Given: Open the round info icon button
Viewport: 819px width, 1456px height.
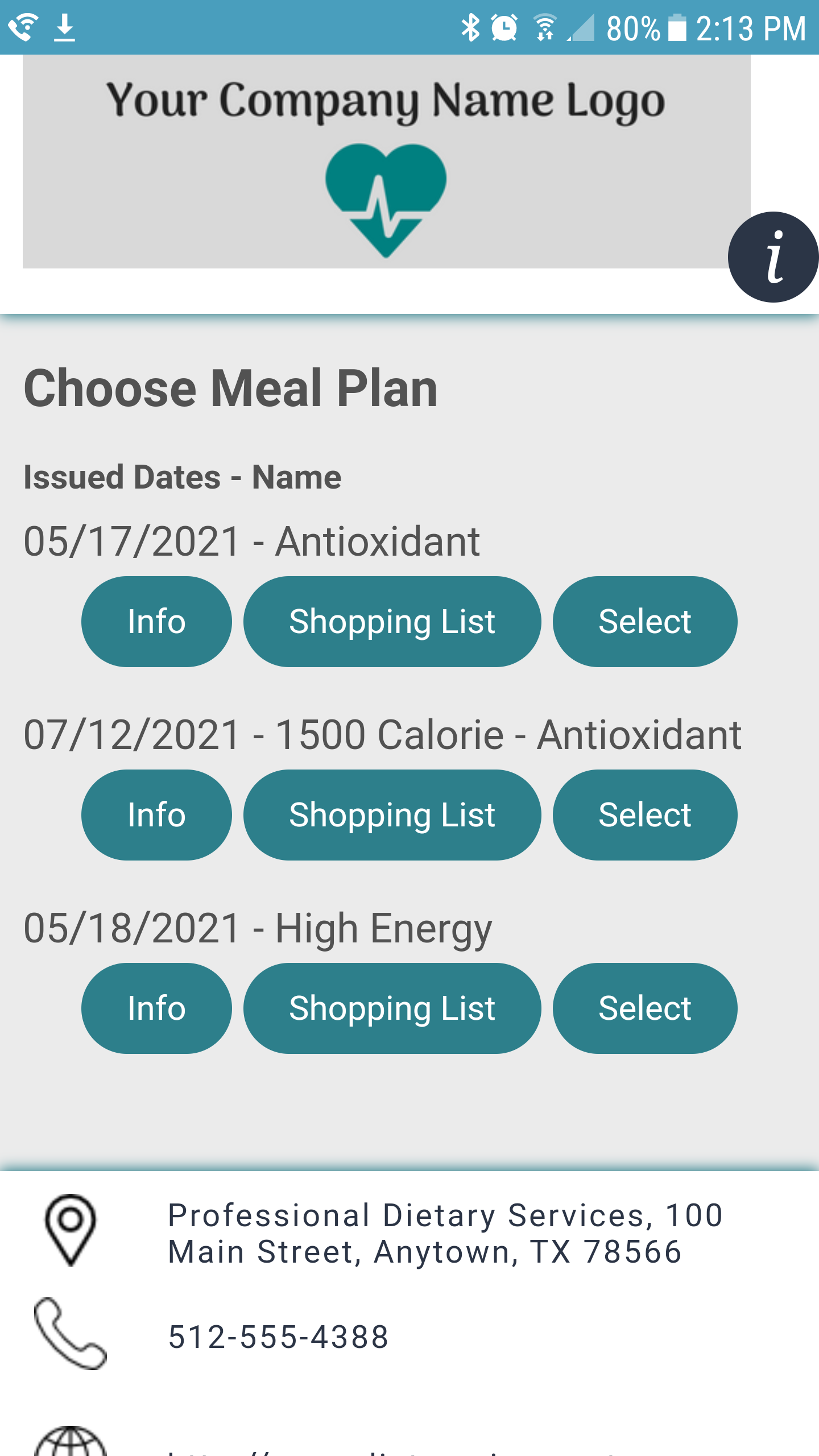Looking at the screenshot, I should pyautogui.click(x=773, y=257).
